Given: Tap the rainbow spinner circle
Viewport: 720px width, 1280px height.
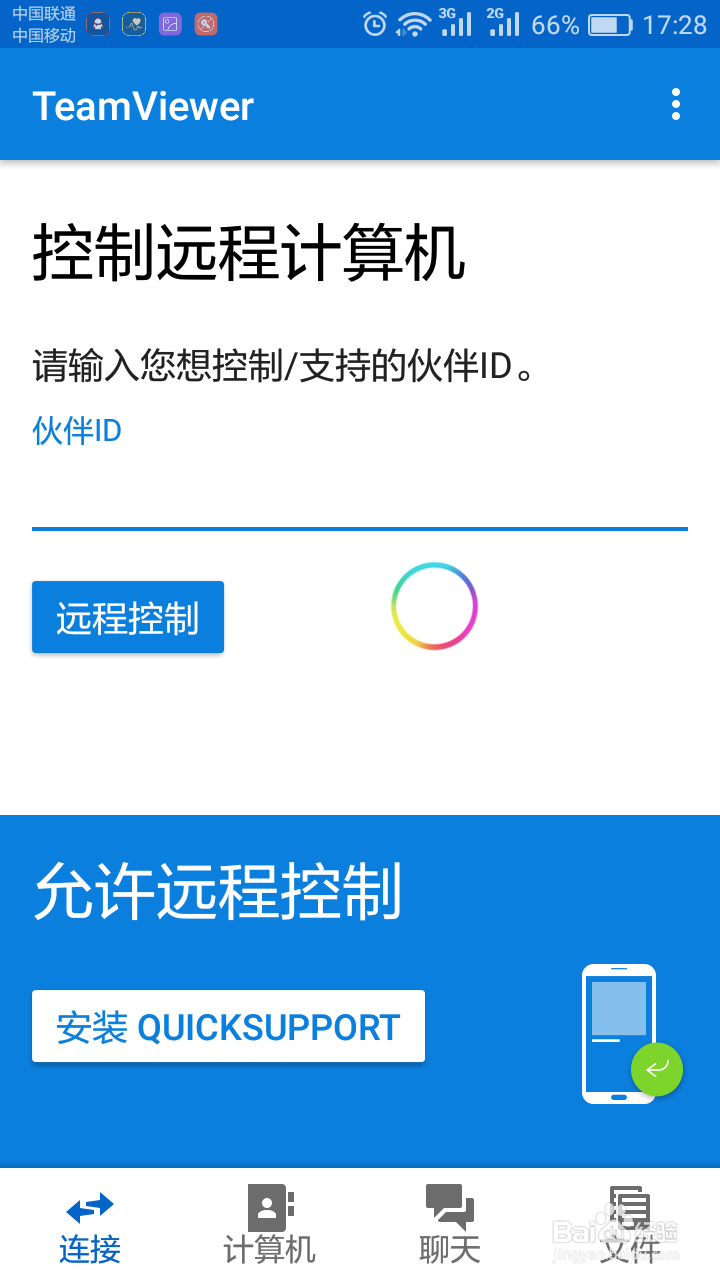Looking at the screenshot, I should coord(434,606).
